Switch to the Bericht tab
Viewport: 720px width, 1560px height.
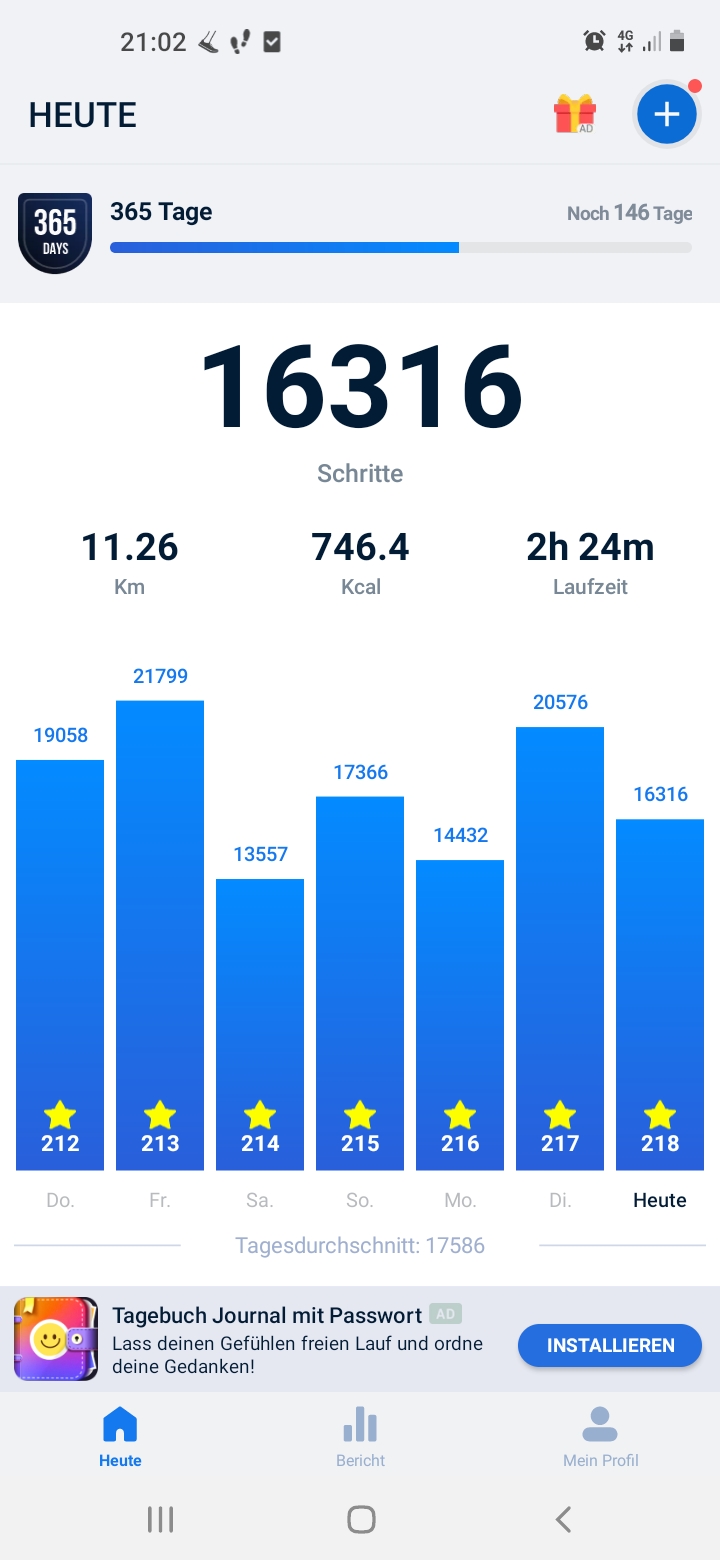[360, 1436]
